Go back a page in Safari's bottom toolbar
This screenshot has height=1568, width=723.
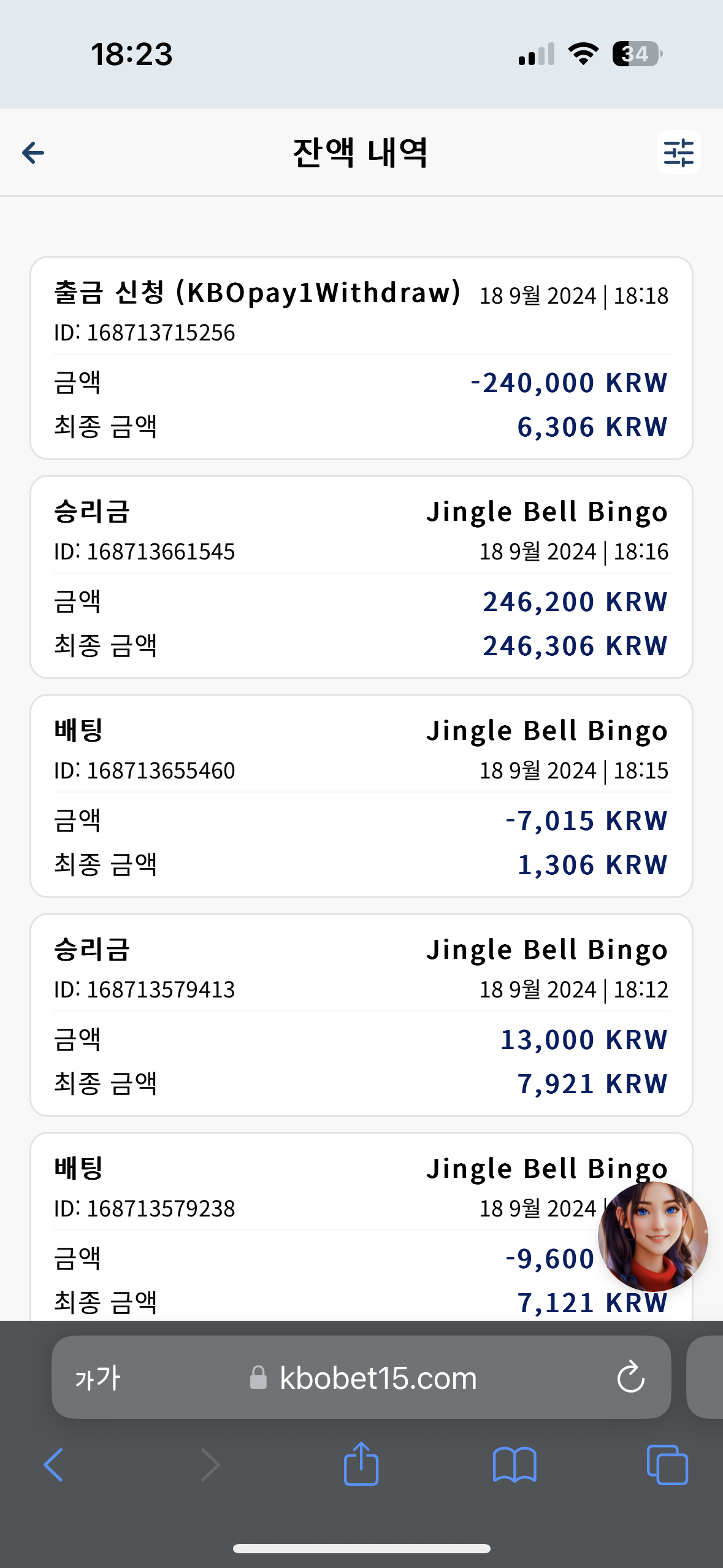point(54,1464)
